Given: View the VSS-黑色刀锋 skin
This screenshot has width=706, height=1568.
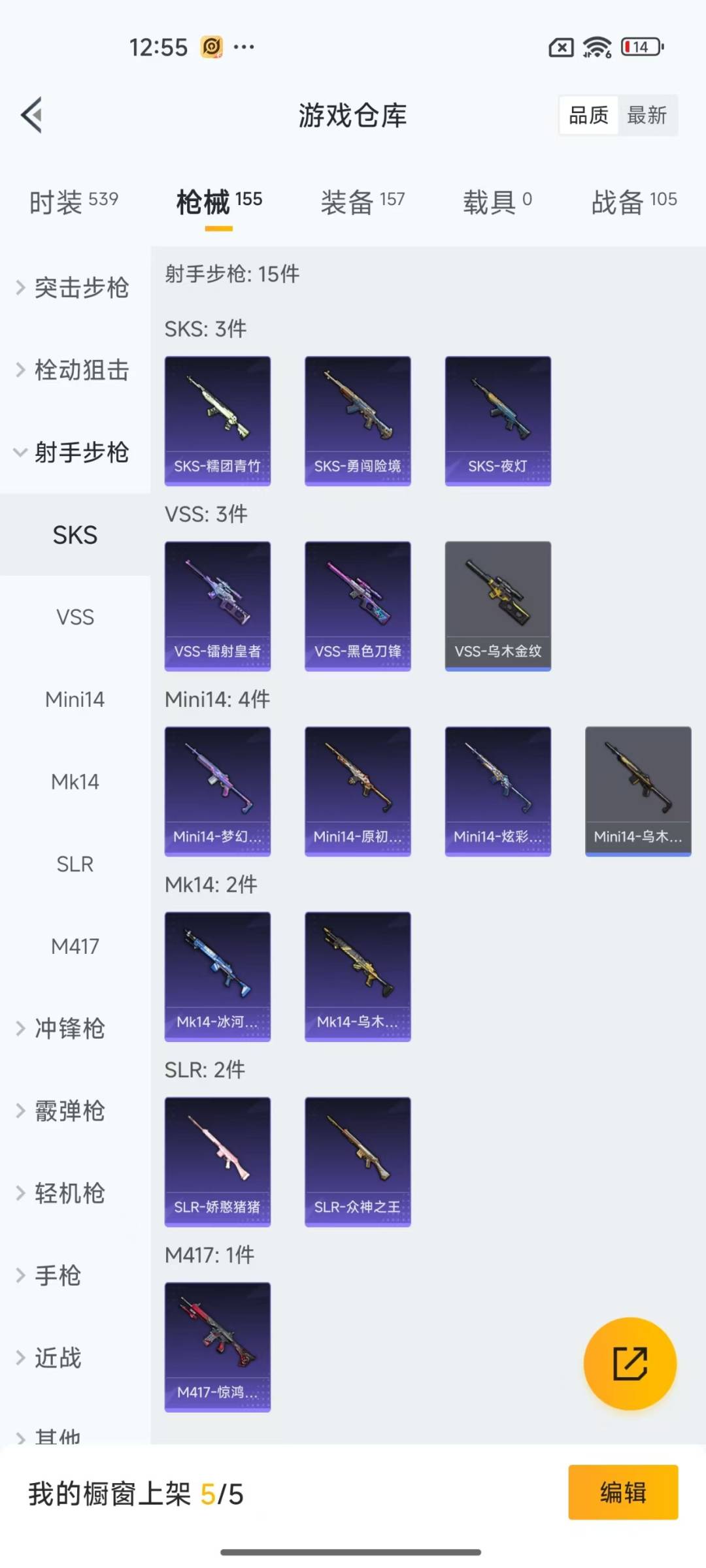Looking at the screenshot, I should [358, 606].
